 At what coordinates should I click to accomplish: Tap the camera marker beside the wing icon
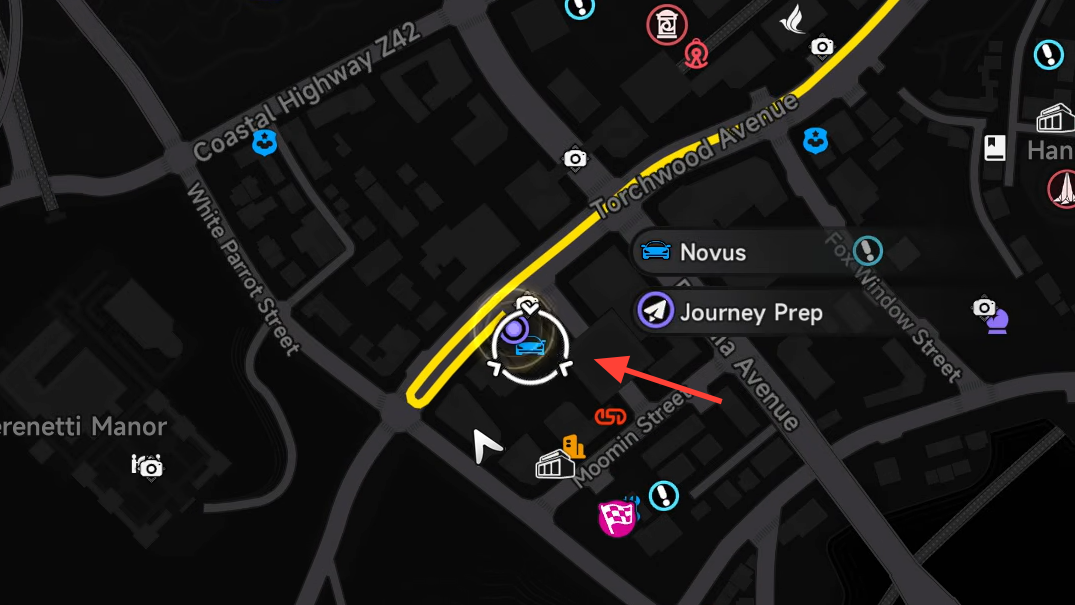(822, 46)
